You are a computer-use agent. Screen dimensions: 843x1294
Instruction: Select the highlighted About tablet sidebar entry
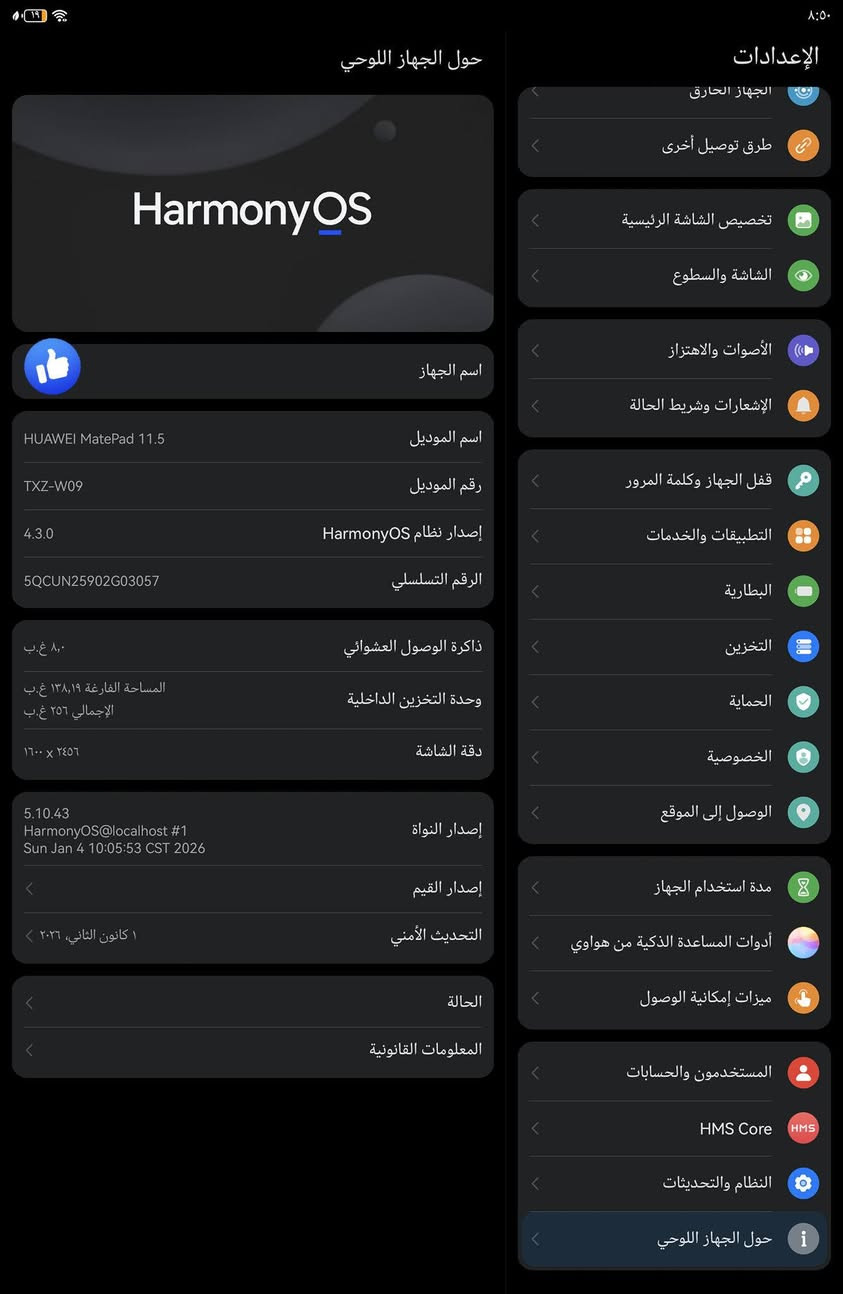pyautogui.click(x=672, y=1238)
